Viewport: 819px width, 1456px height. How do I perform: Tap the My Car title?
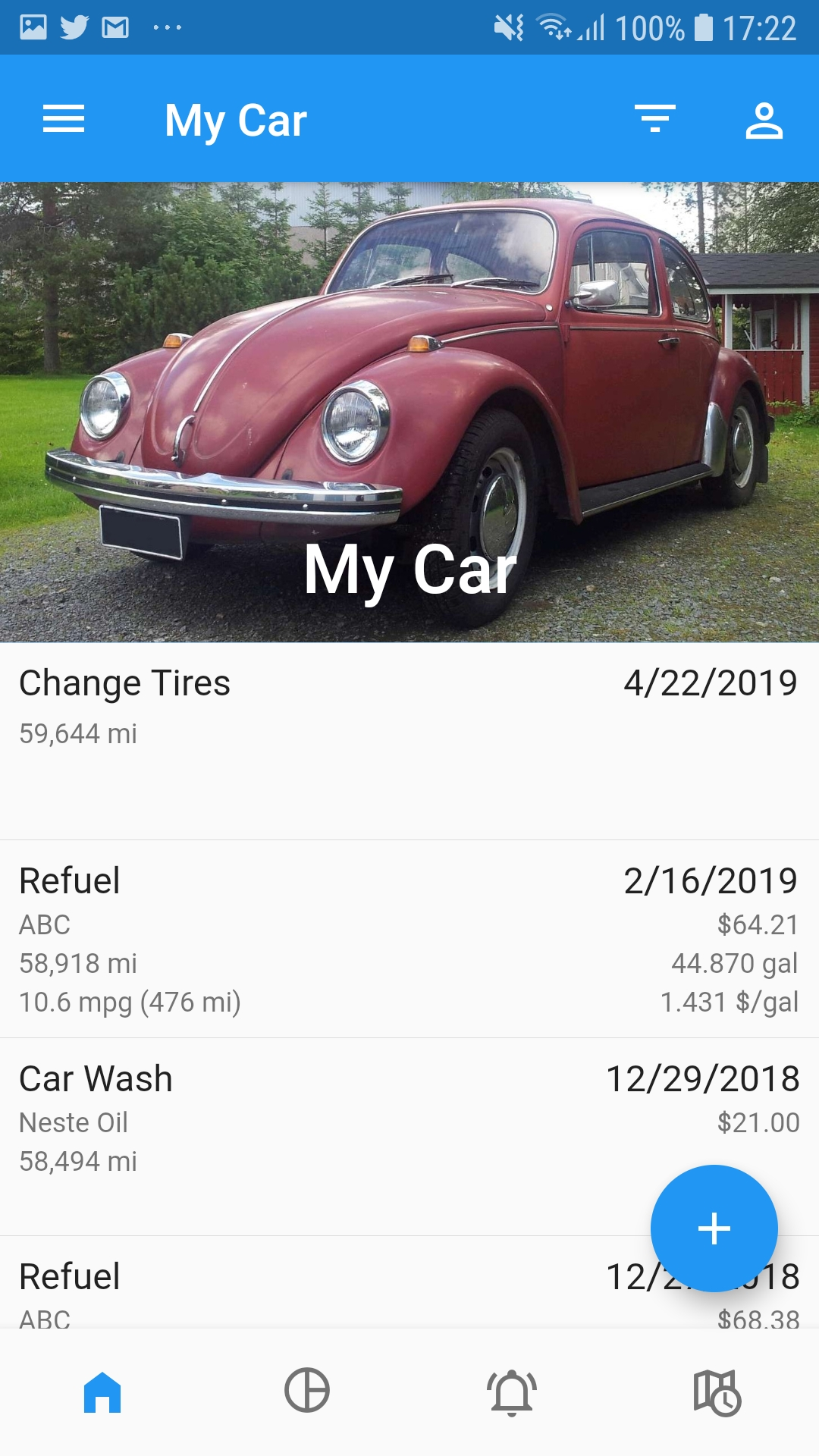(x=235, y=118)
